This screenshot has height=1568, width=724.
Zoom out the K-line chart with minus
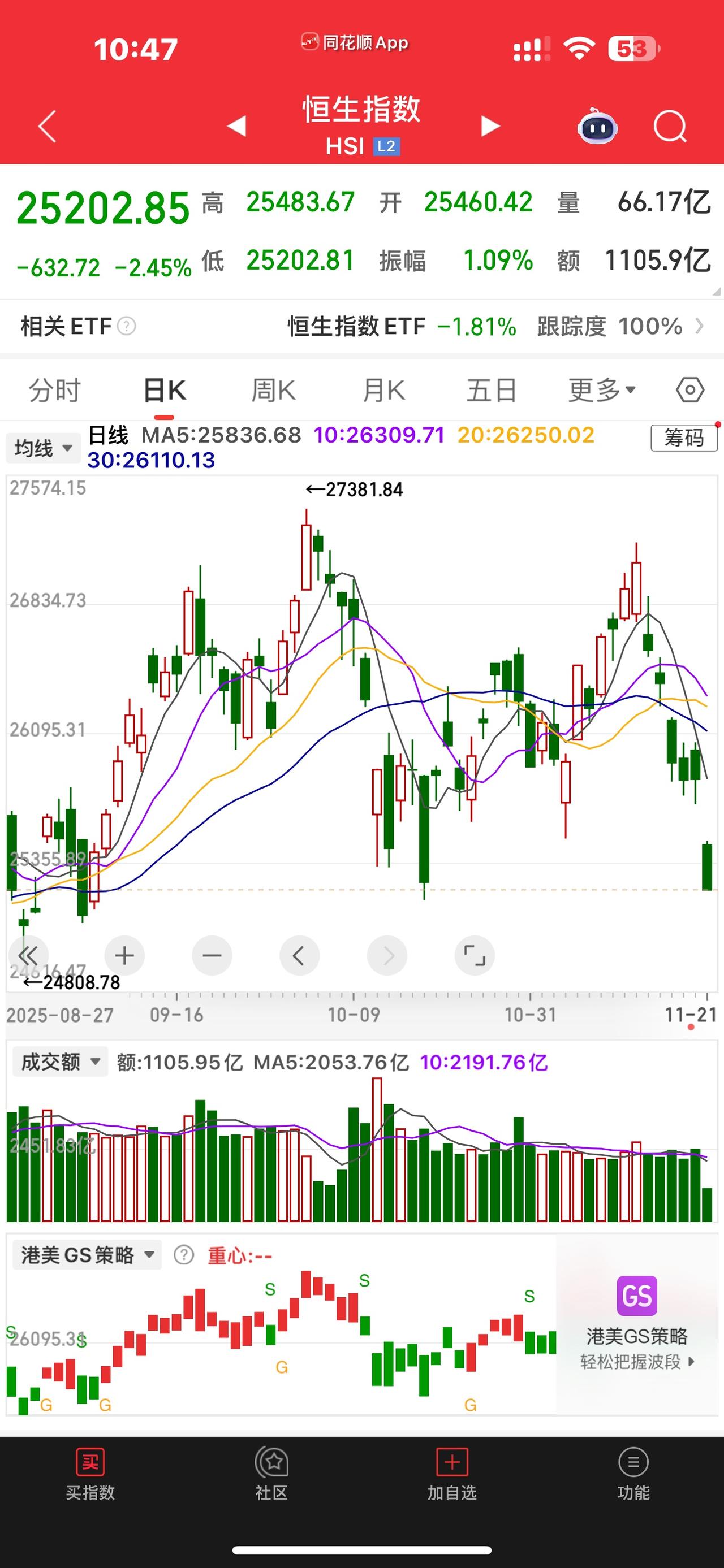pyautogui.click(x=212, y=956)
